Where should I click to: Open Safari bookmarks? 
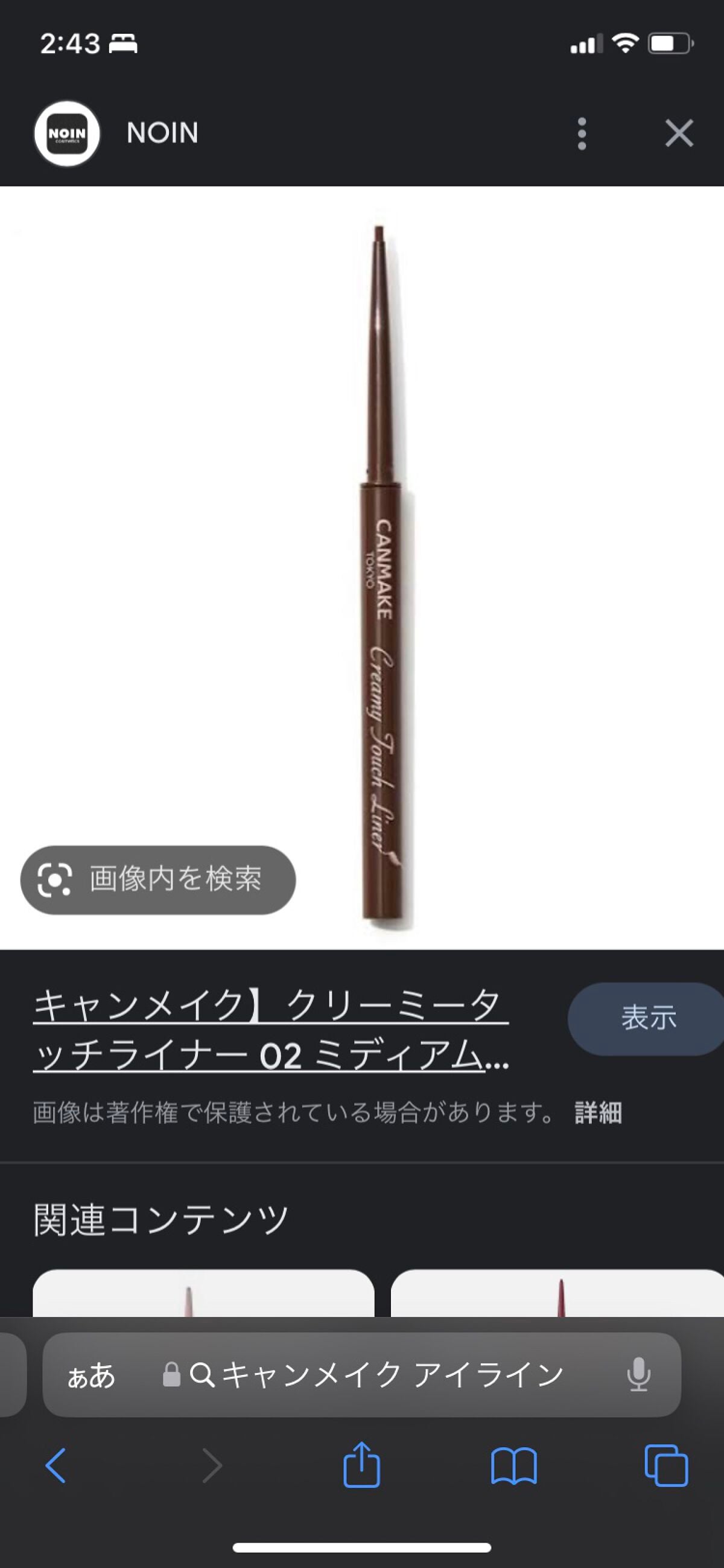pyautogui.click(x=513, y=1466)
